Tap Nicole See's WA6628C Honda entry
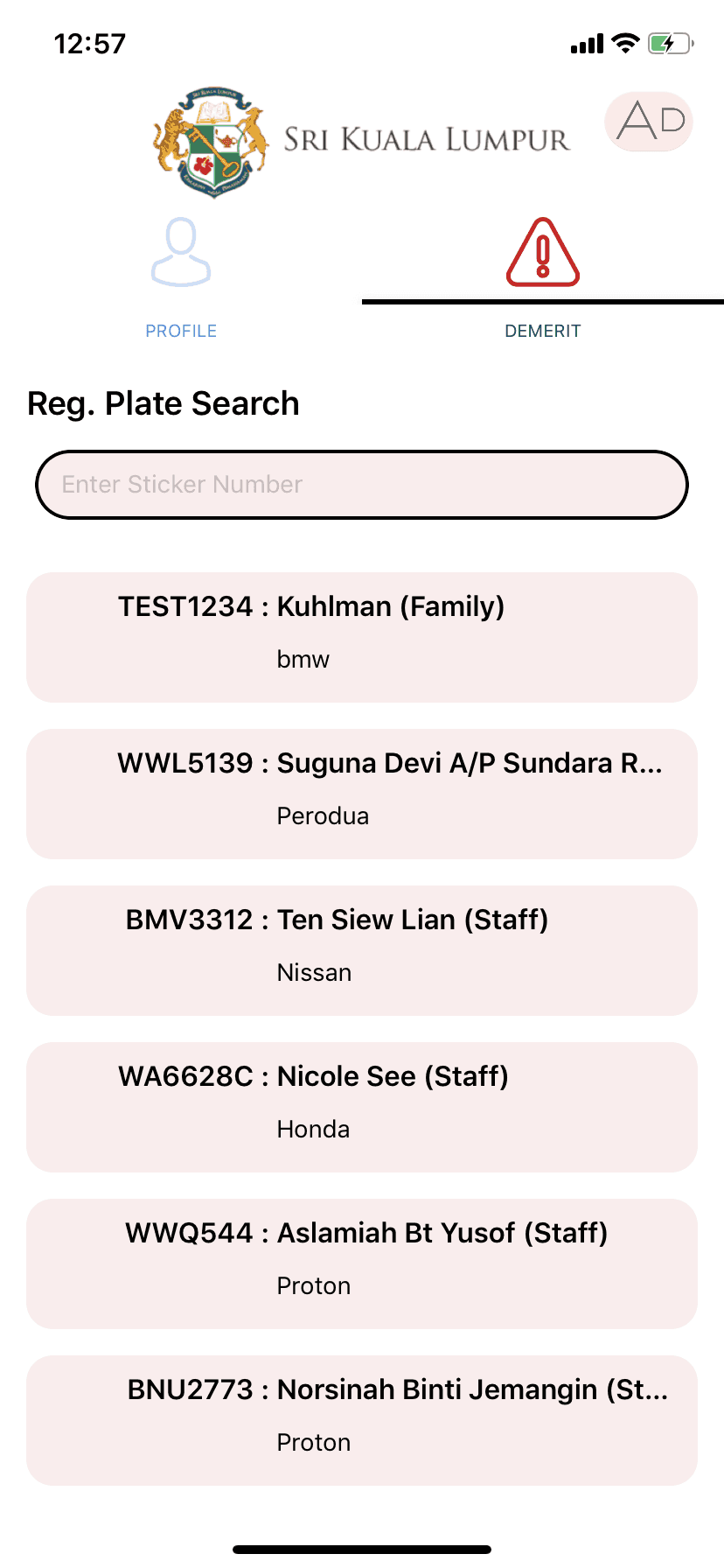The height and width of the screenshot is (1568, 724). (x=361, y=1107)
